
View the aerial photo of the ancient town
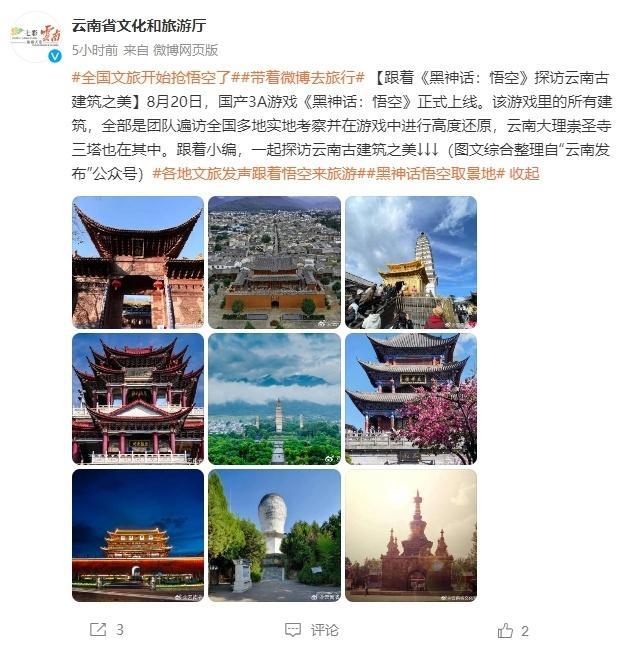pyautogui.click(x=274, y=262)
